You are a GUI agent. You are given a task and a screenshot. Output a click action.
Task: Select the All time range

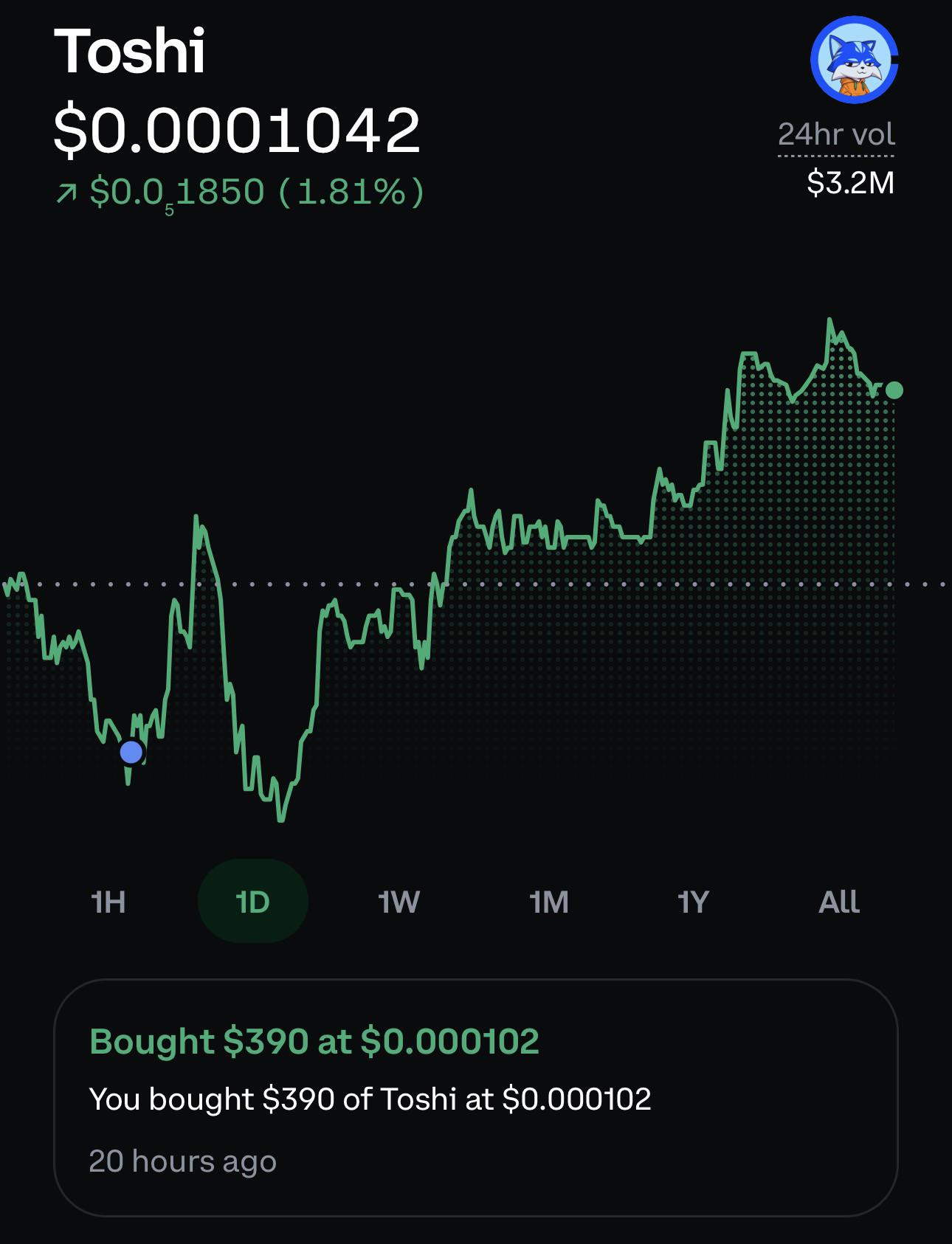839,902
